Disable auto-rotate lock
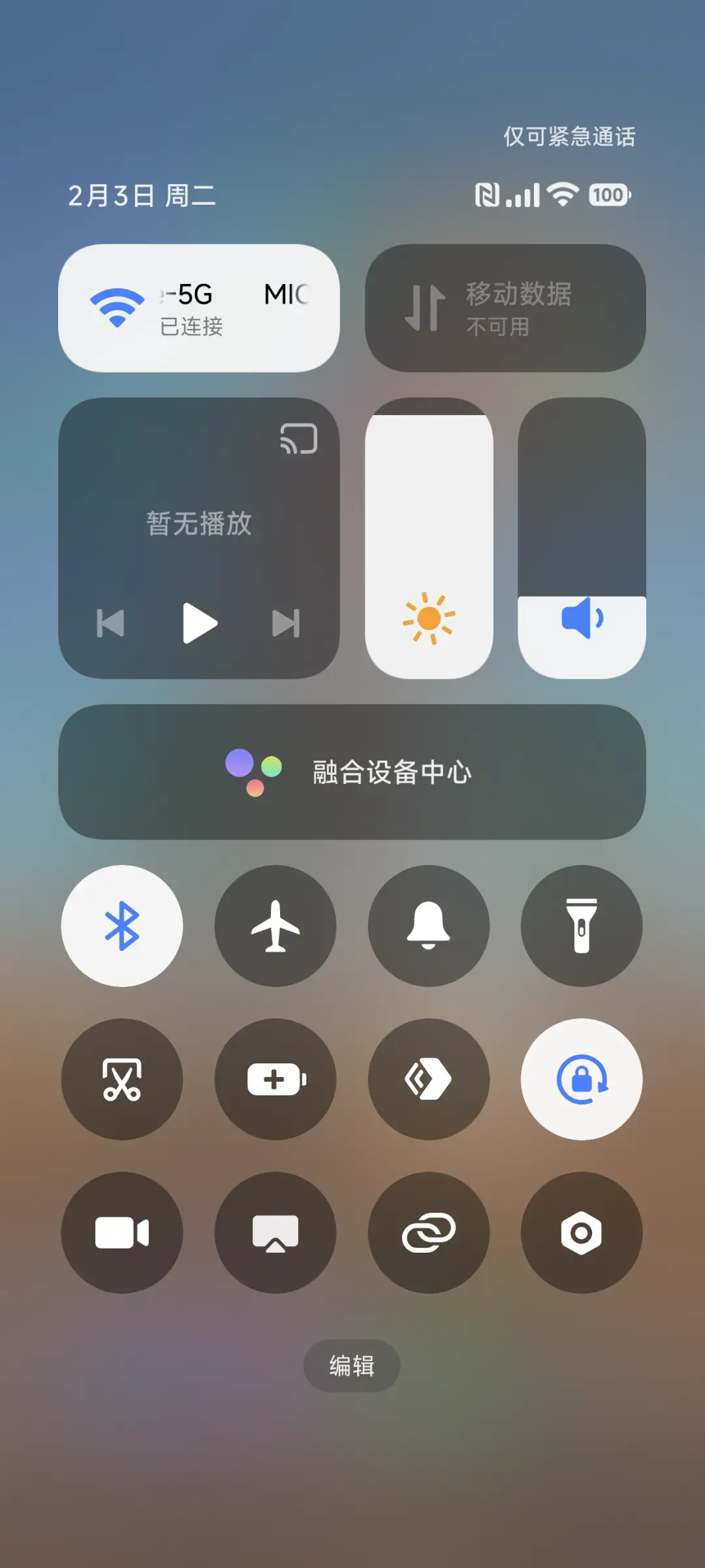Screen dimensions: 705x1568 coord(581,1080)
